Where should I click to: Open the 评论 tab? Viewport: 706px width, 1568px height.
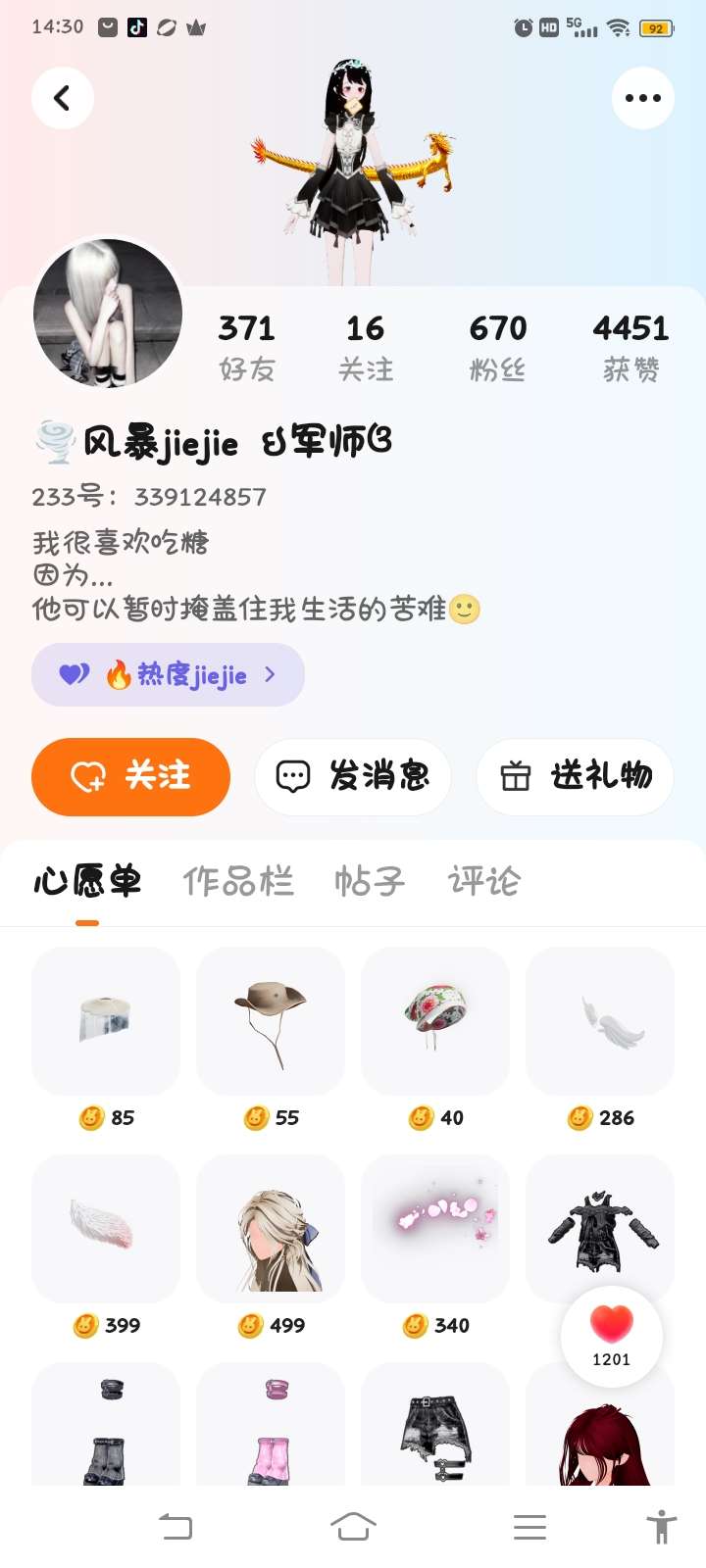(483, 881)
